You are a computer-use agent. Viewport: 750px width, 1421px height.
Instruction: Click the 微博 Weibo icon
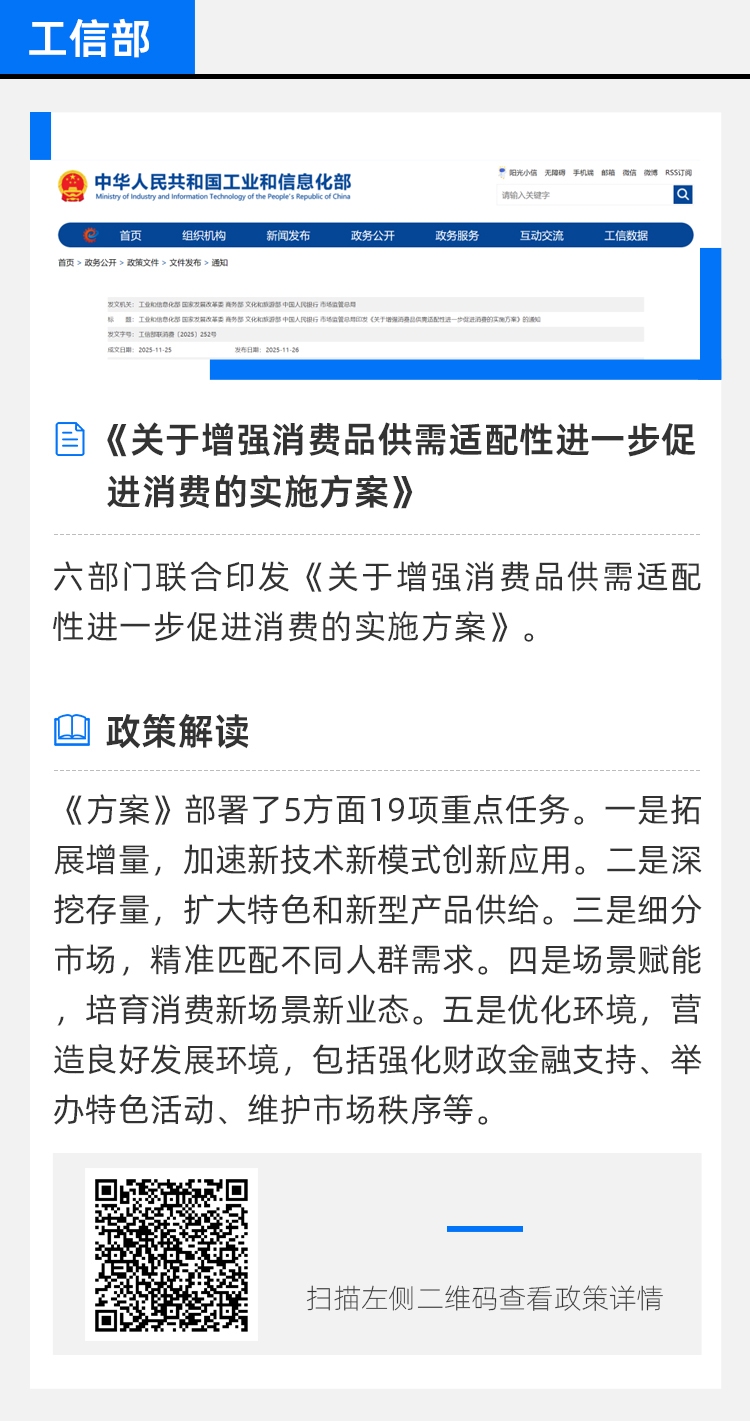(648, 171)
